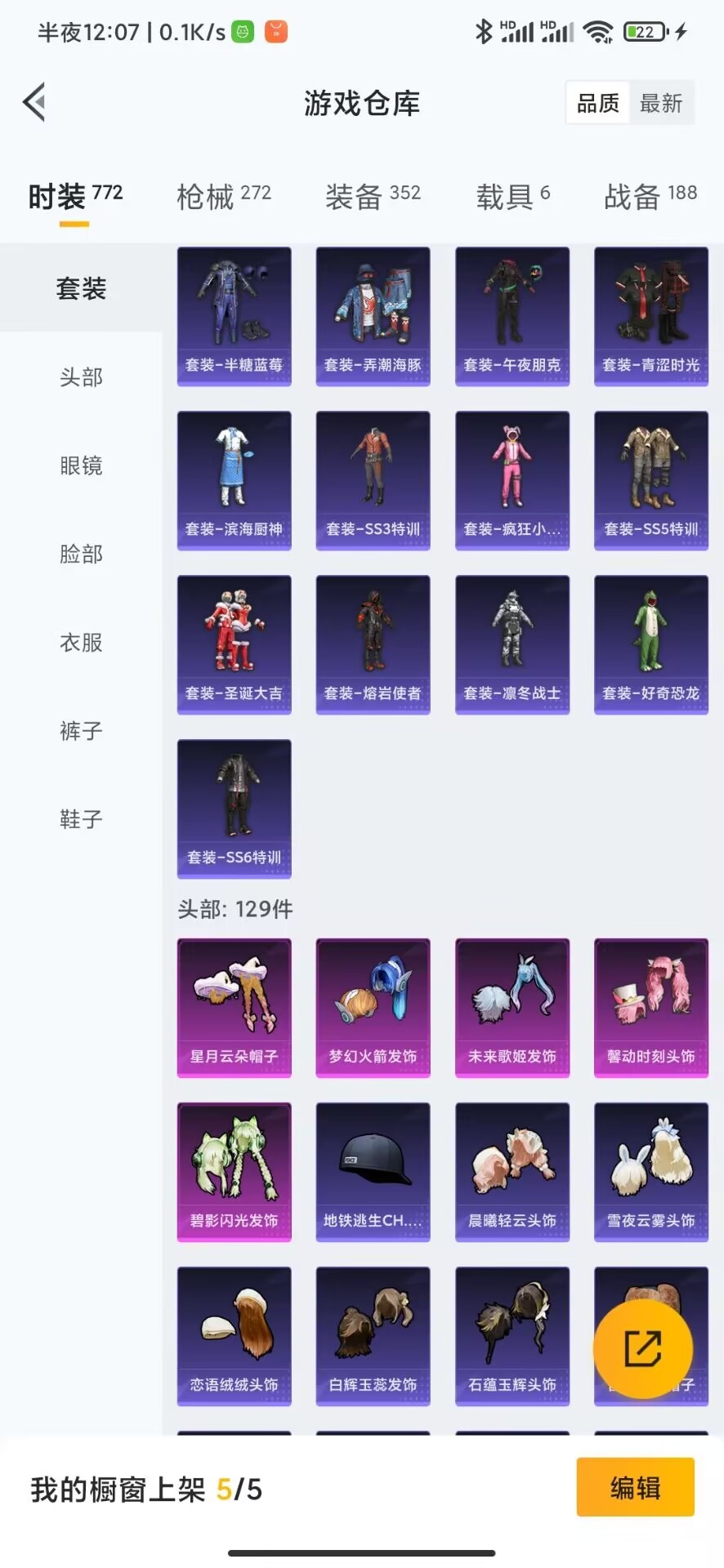Sort the warehouse by 品质

[598, 103]
